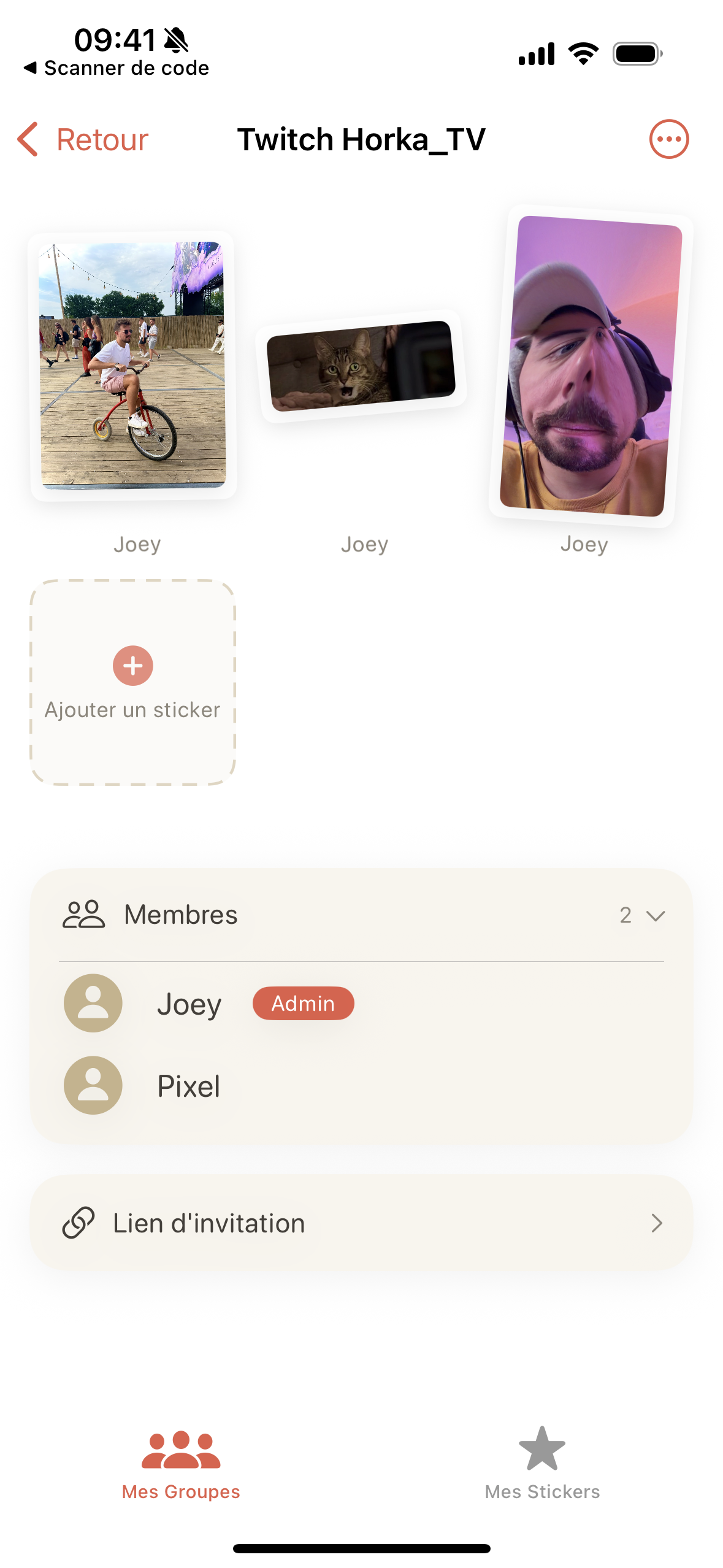
Task: Click the Admin badge next to Joey
Action: click(x=303, y=1004)
